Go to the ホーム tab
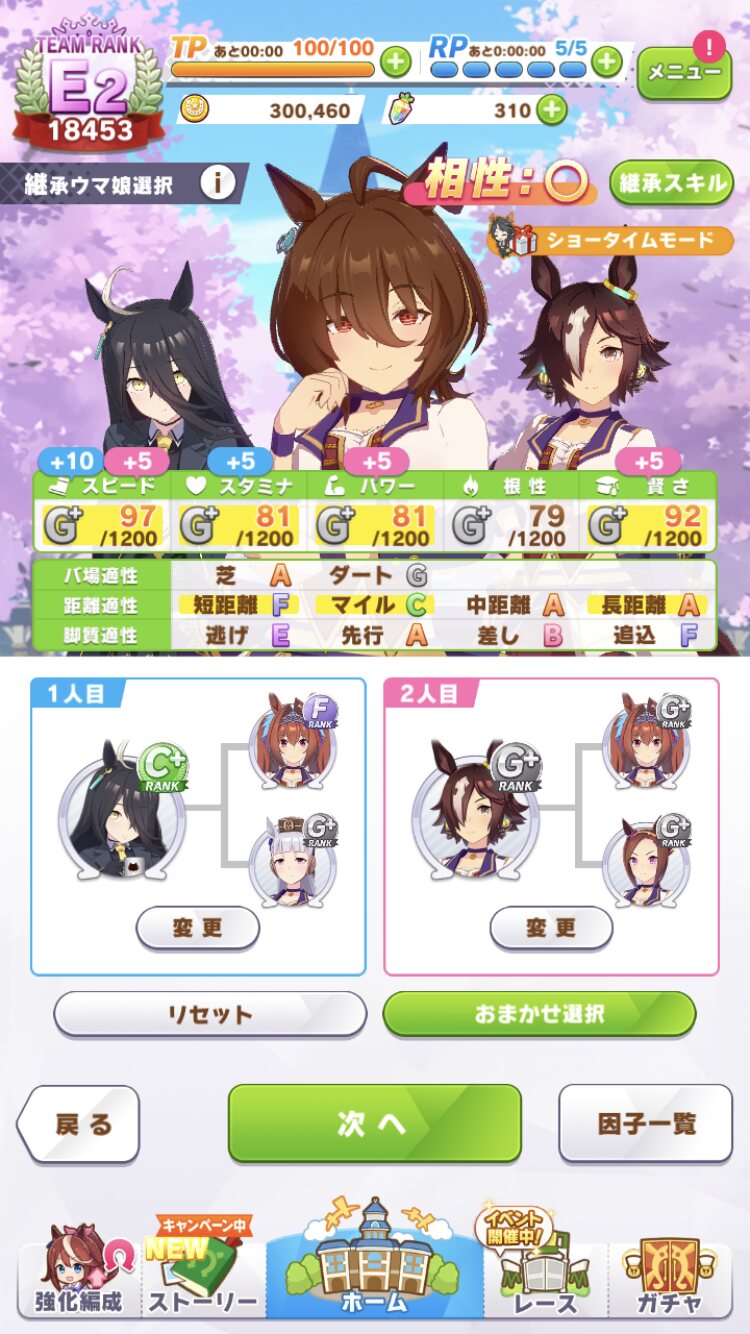Viewport: 750px width, 1334px height. point(375,1258)
